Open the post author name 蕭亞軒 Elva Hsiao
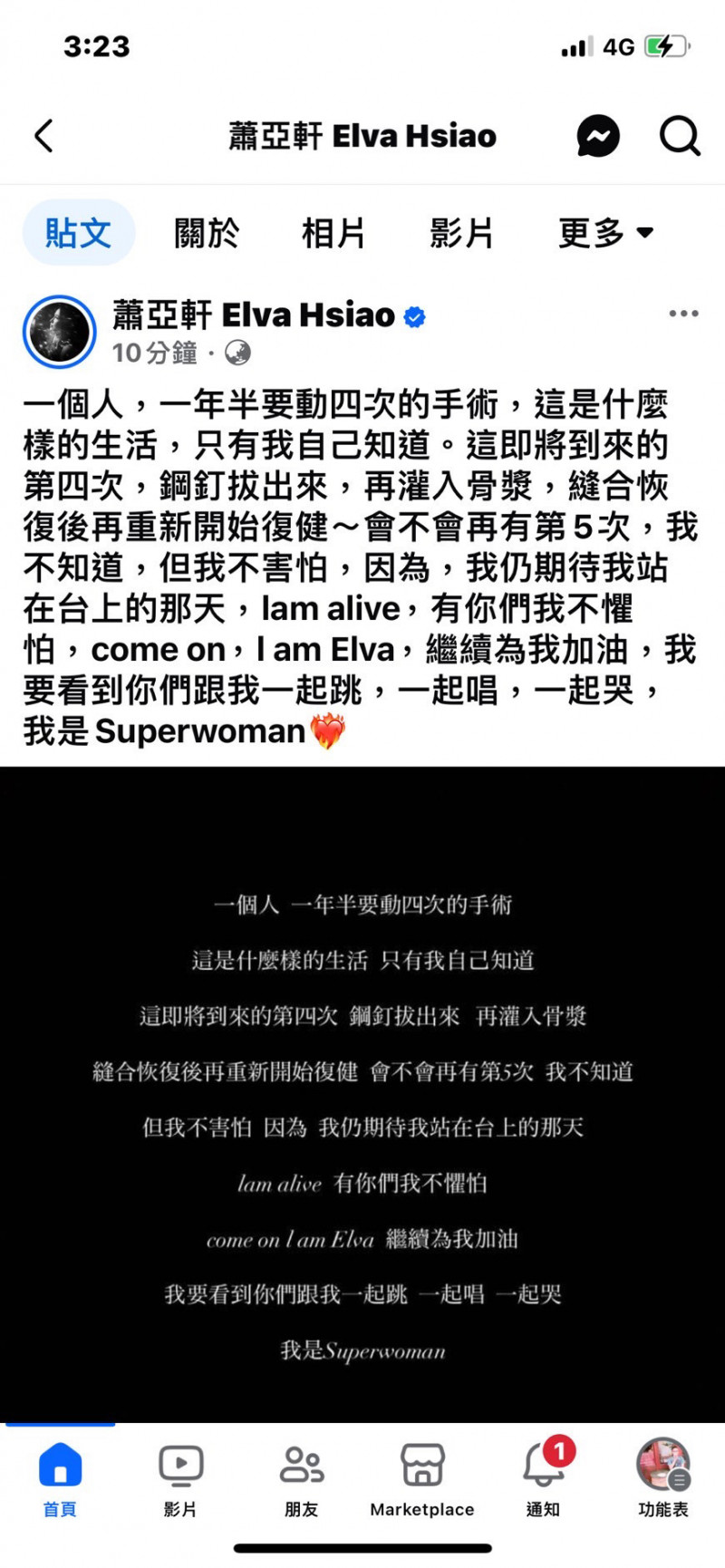Viewport: 725px width, 1568px height. tap(254, 315)
